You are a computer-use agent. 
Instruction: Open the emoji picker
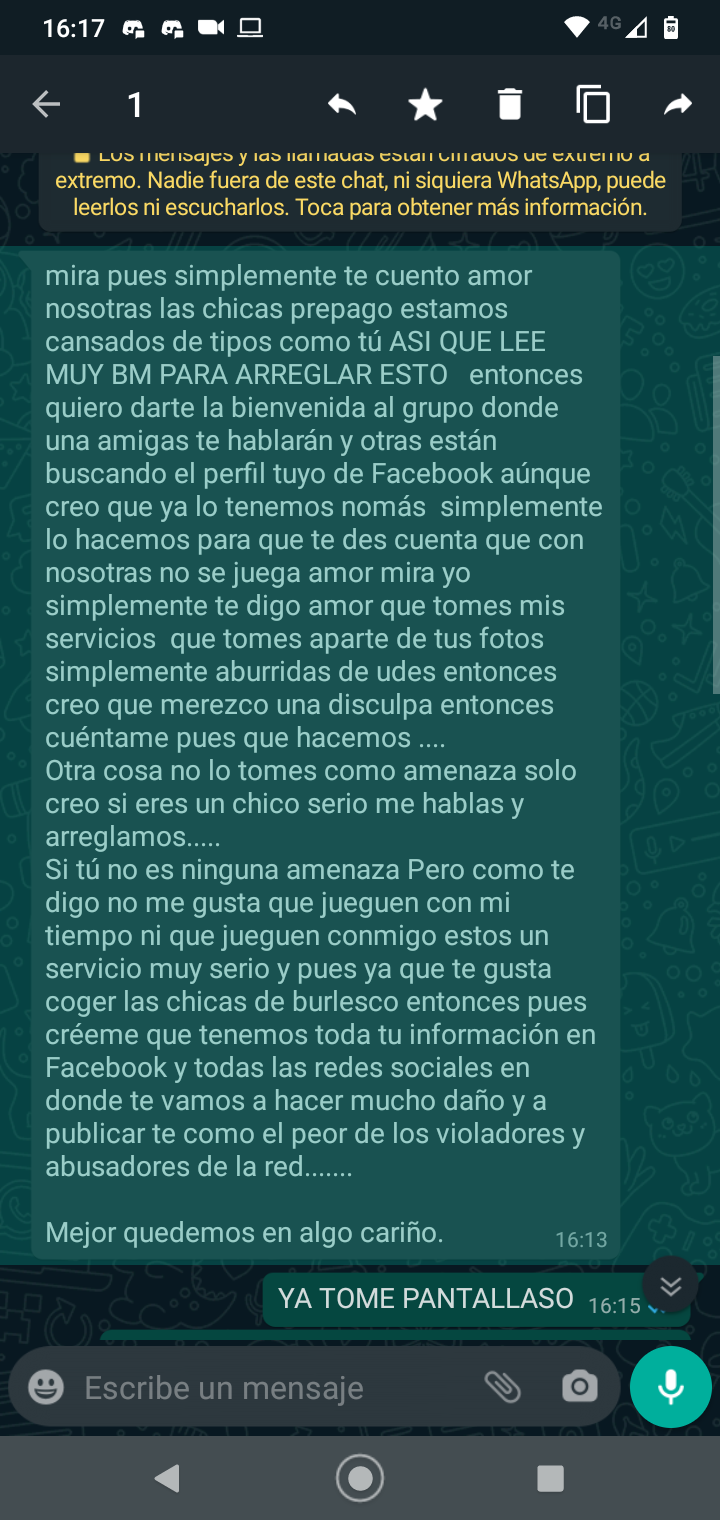pyautogui.click(x=46, y=1387)
